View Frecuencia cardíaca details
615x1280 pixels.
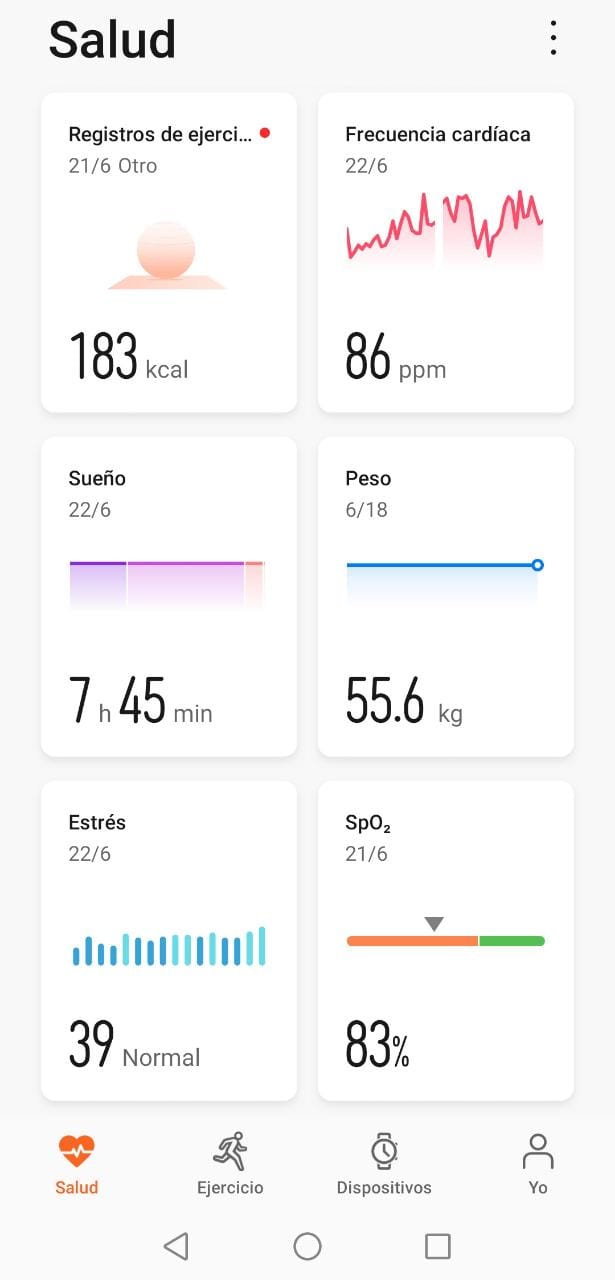445,252
